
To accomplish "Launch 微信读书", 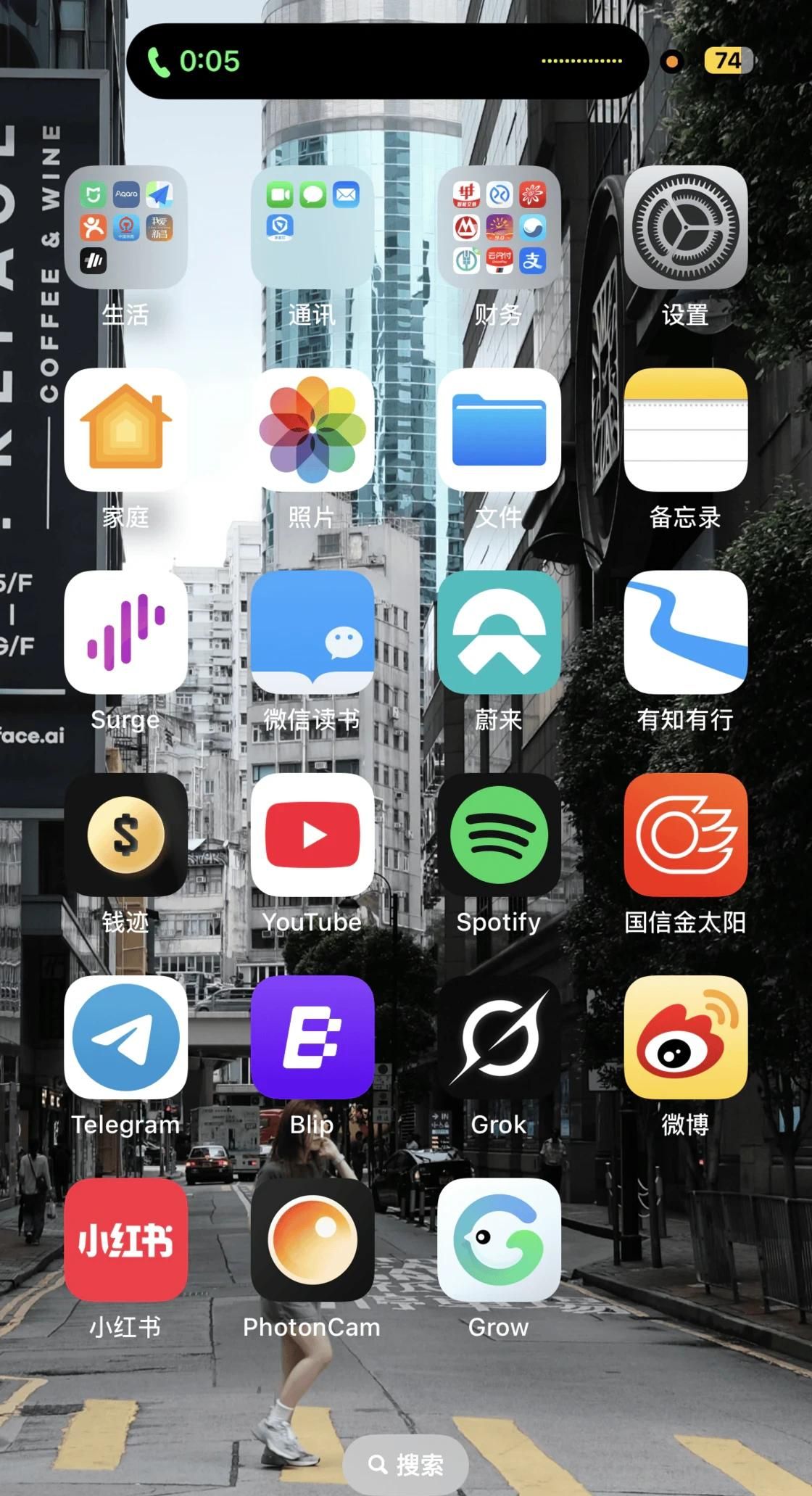I will click(312, 632).
